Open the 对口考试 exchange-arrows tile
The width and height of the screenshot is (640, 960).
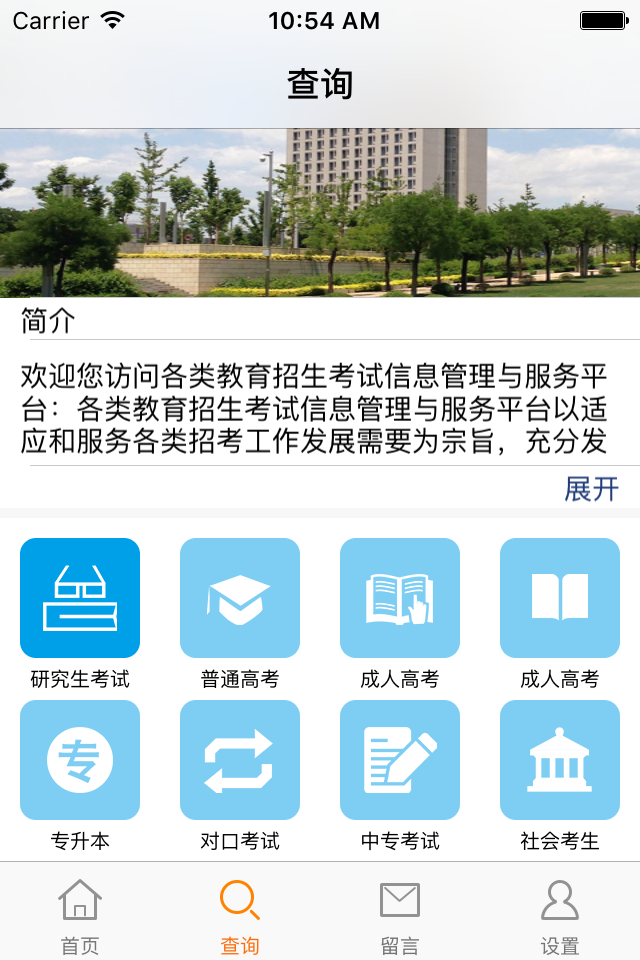pos(240,760)
